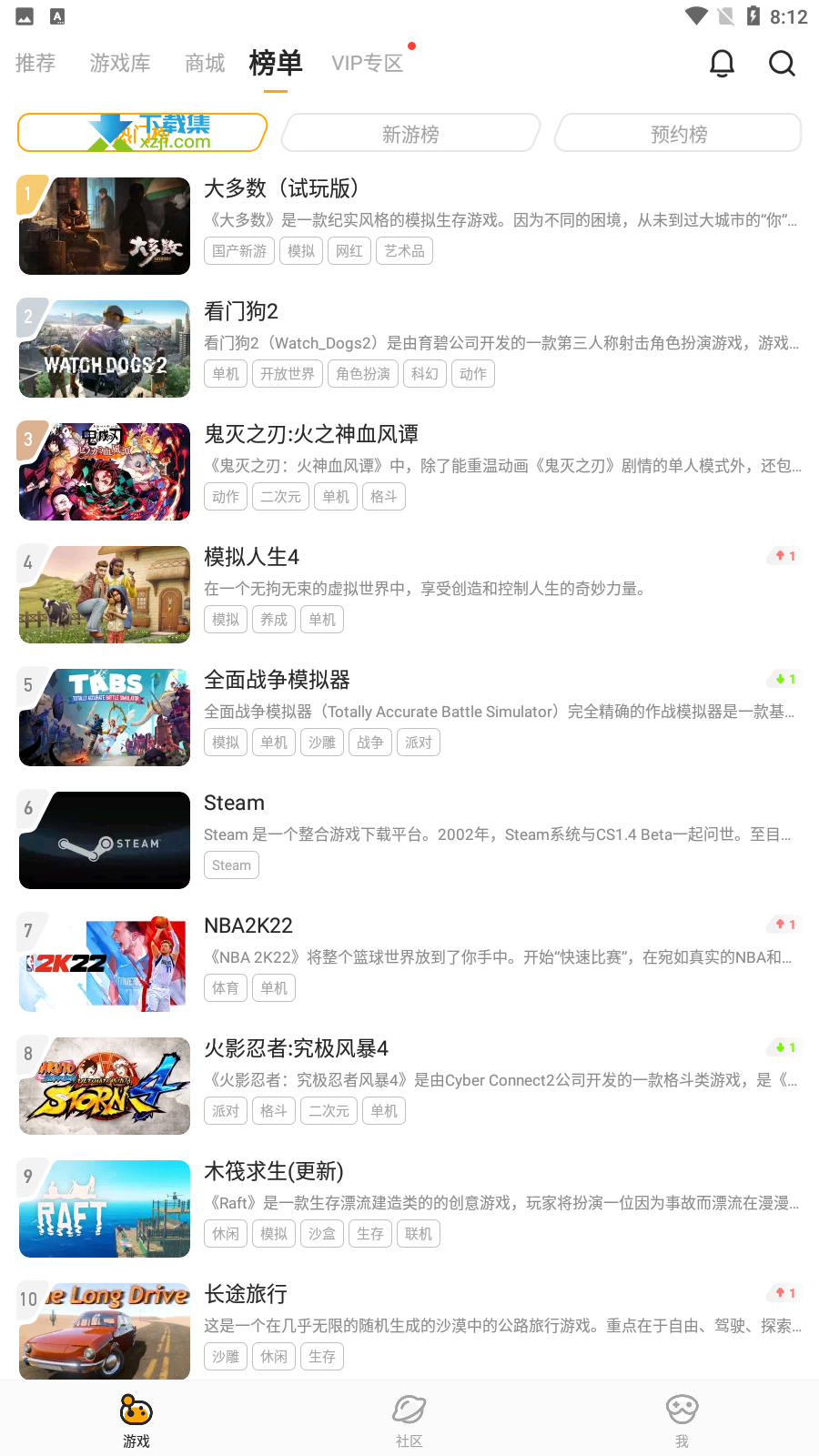The height and width of the screenshot is (1456, 819).
Task: Open the notifications bell
Action: click(x=722, y=64)
